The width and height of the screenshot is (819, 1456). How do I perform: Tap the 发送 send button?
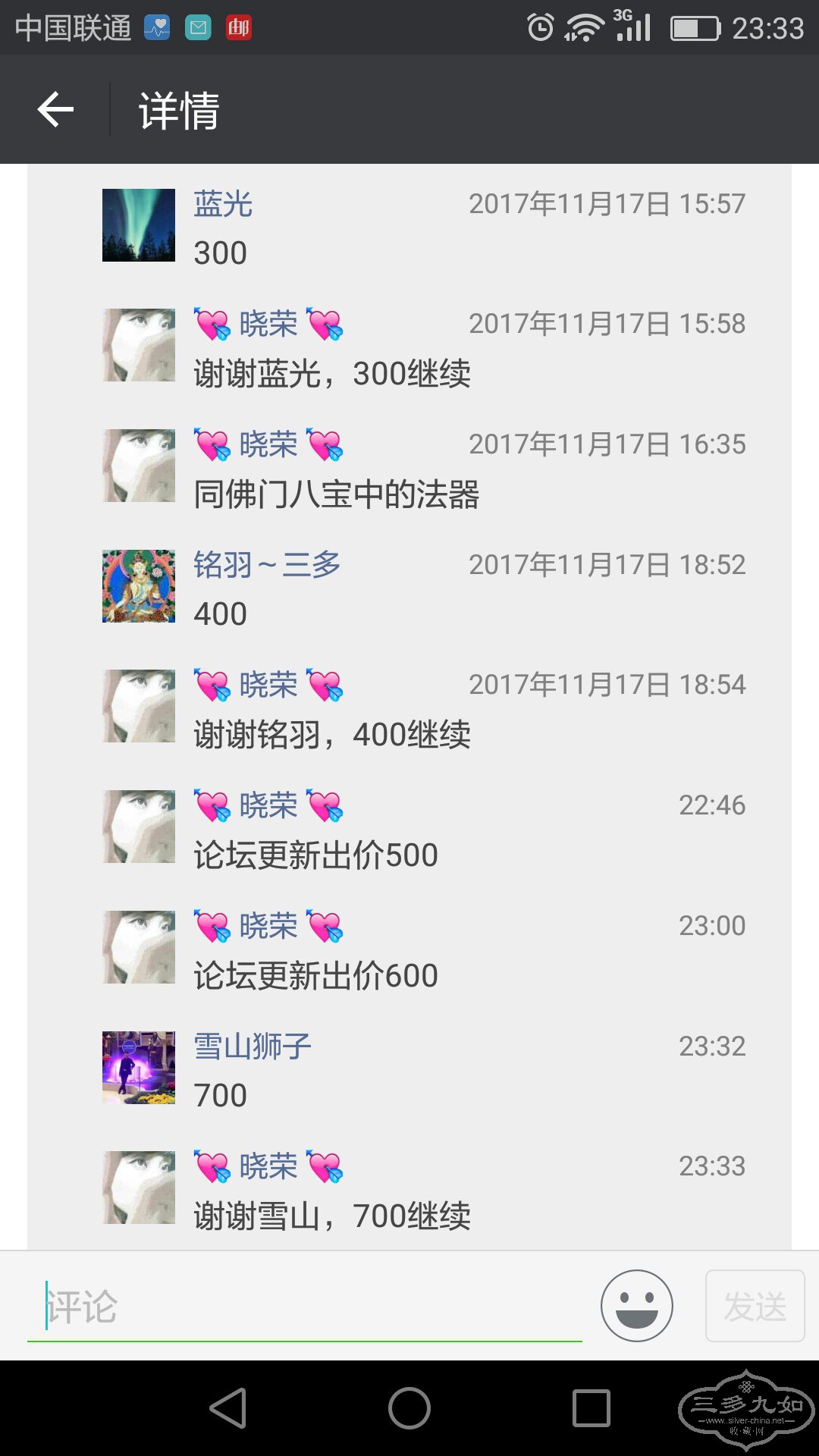point(755,1306)
